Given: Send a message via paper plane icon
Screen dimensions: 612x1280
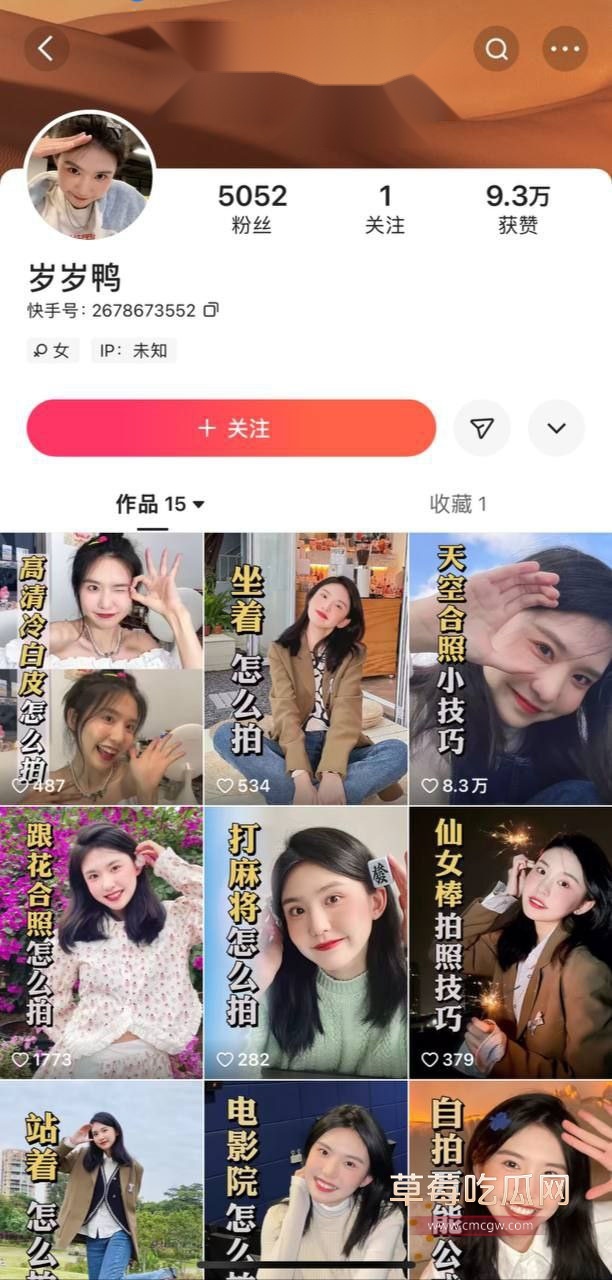Looking at the screenshot, I should [482, 428].
